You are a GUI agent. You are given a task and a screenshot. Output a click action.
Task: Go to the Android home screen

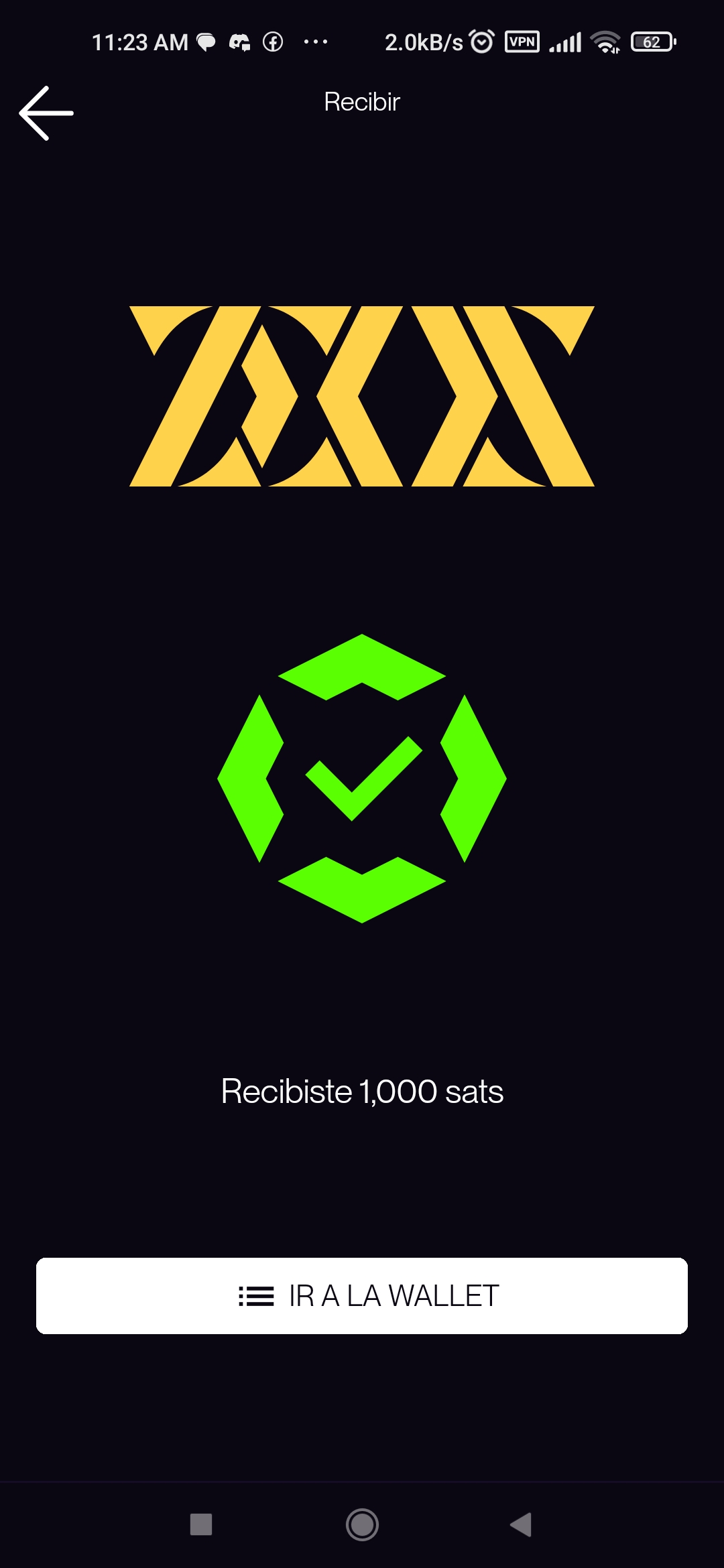[362, 1524]
